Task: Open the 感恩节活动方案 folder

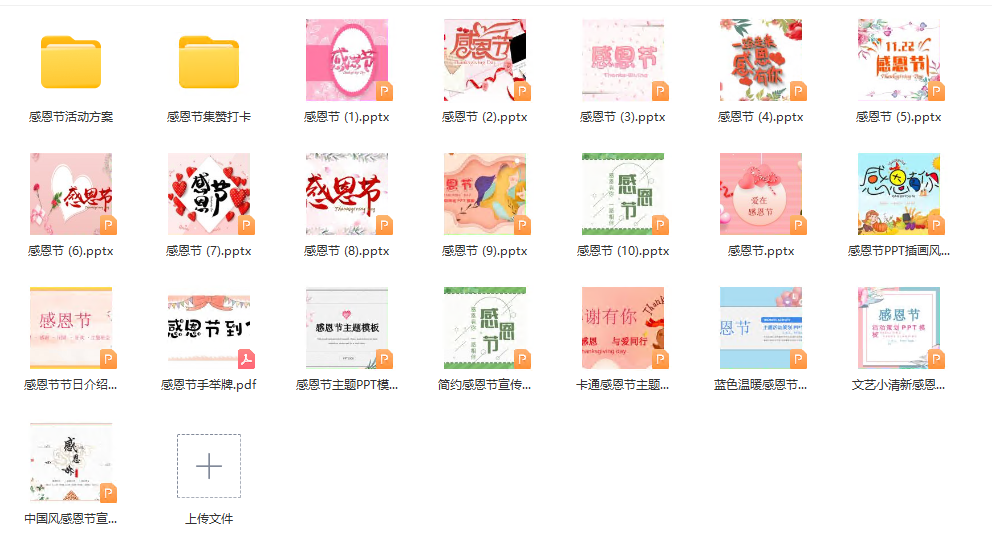Action: click(71, 61)
